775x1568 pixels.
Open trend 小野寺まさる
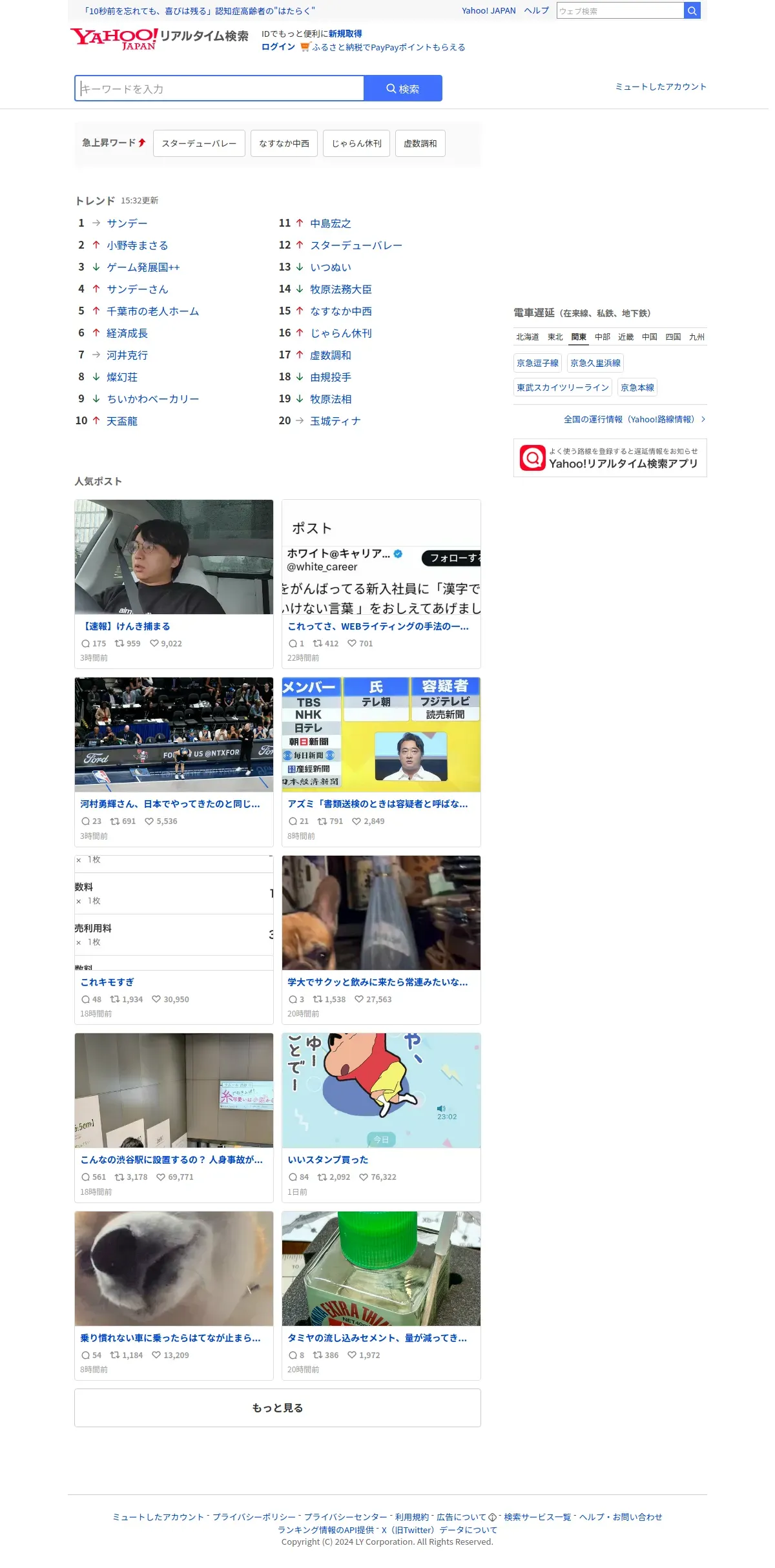coord(138,245)
